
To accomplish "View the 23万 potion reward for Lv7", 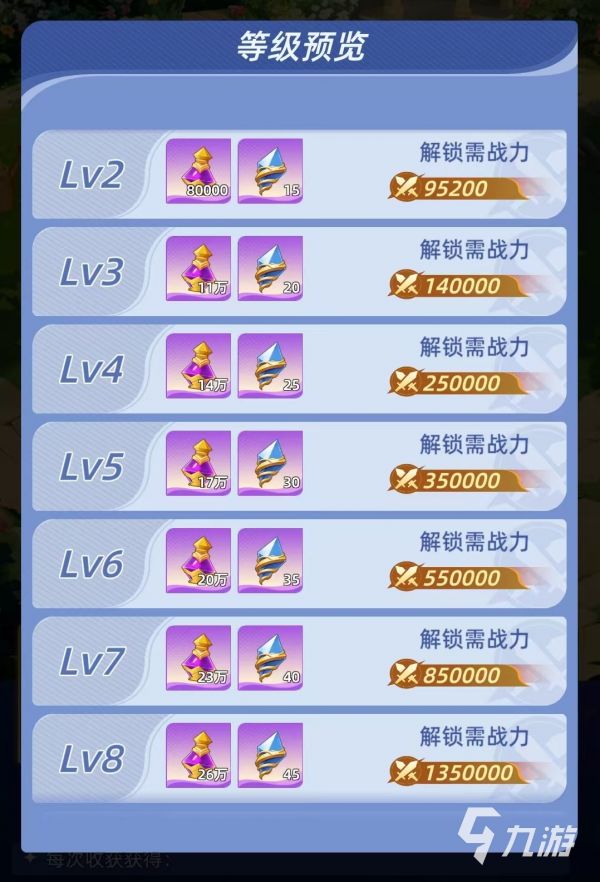I will [x=198, y=658].
